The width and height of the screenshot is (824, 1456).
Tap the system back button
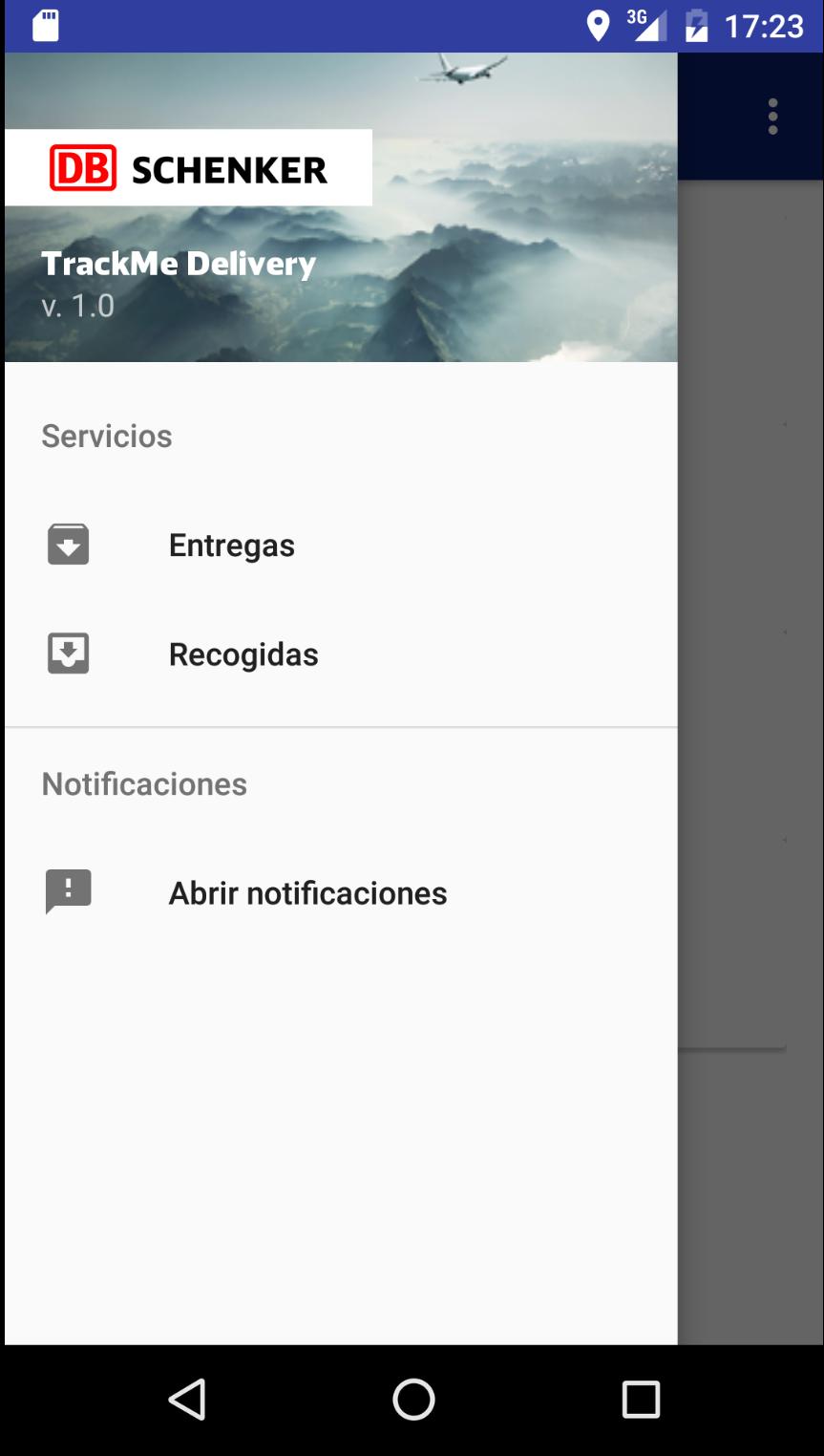(x=187, y=1401)
